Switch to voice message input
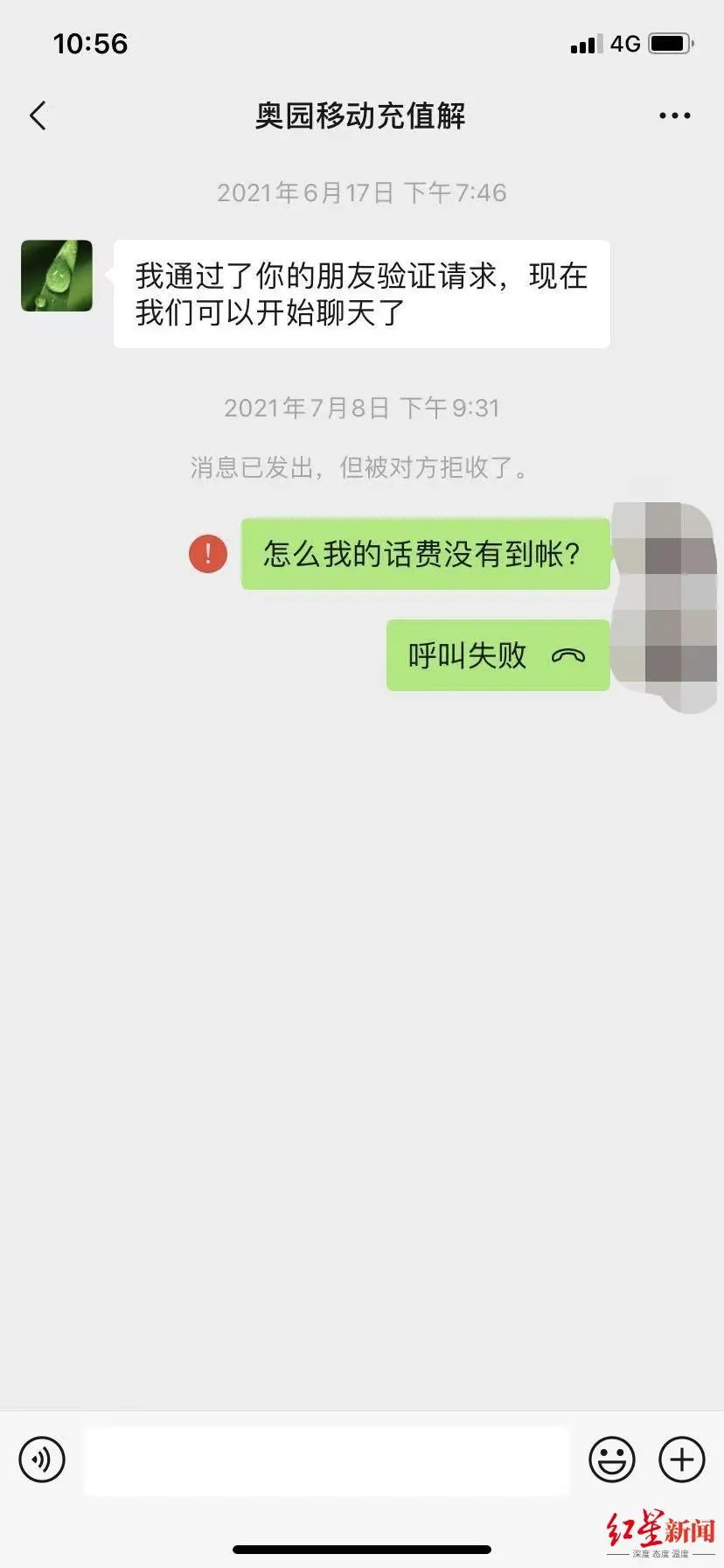Screen dimensions: 724x1568 (42, 1459)
